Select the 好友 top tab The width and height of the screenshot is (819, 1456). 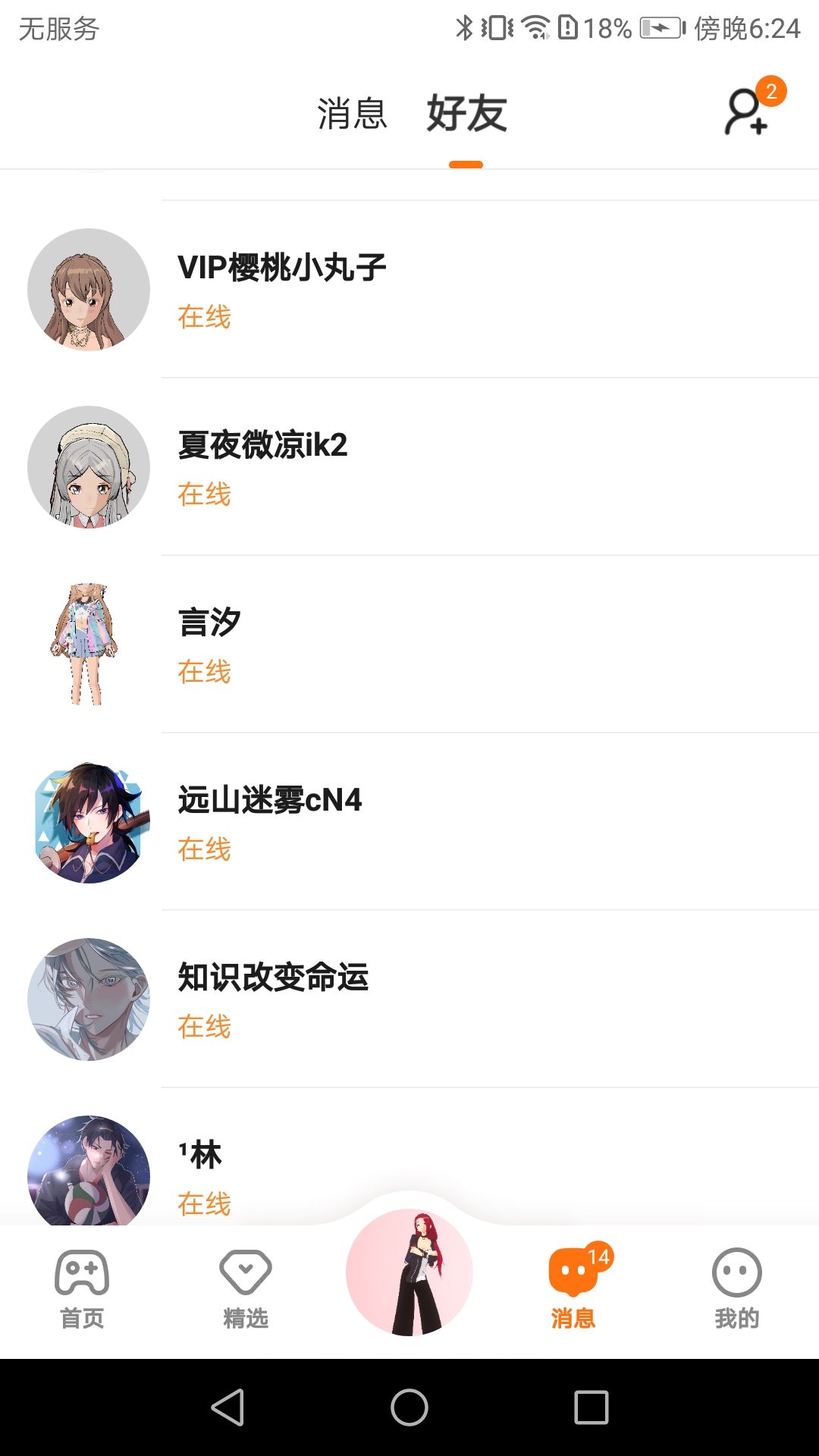coord(466,114)
